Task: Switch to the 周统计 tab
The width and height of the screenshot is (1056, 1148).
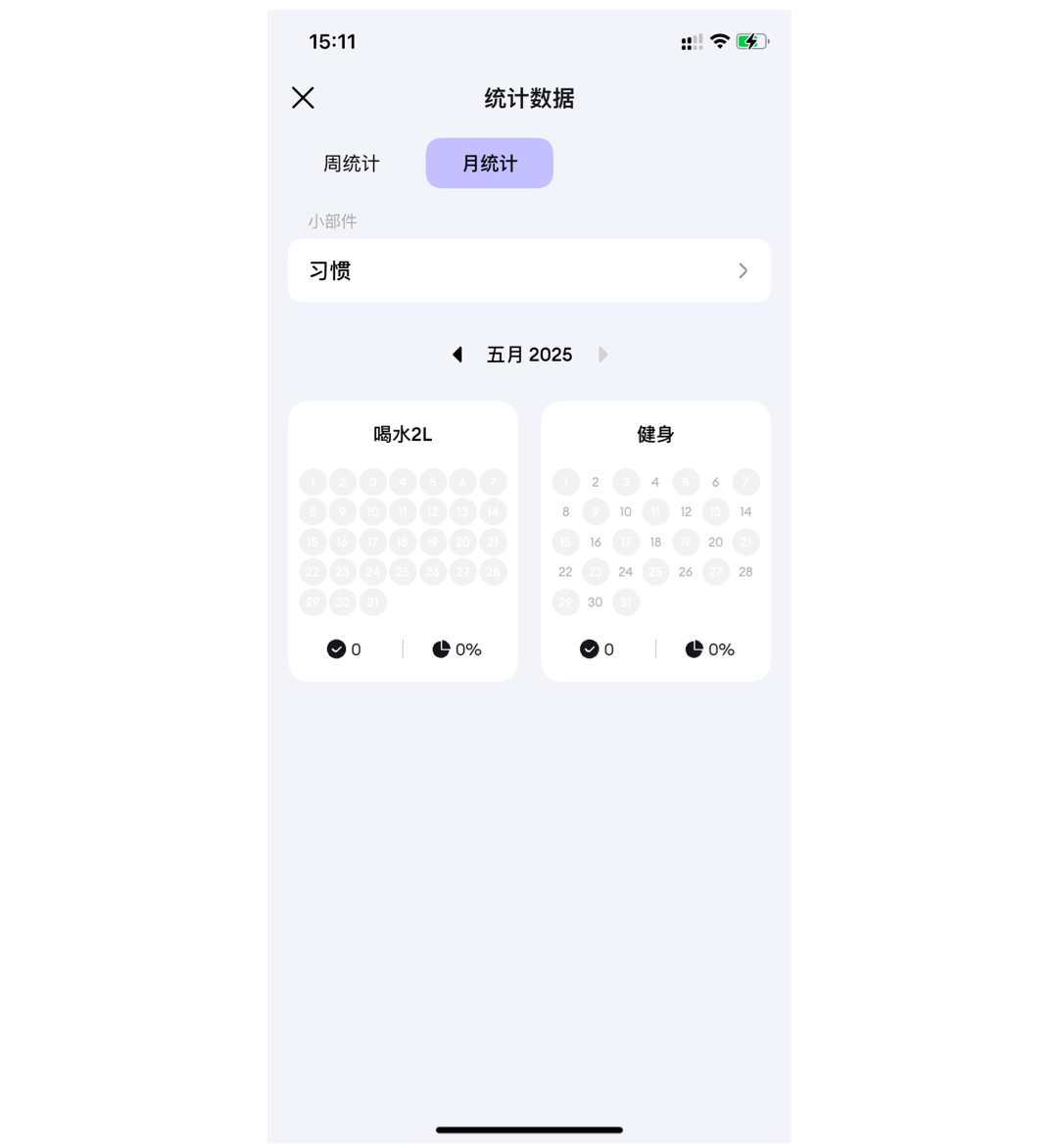Action: click(352, 164)
